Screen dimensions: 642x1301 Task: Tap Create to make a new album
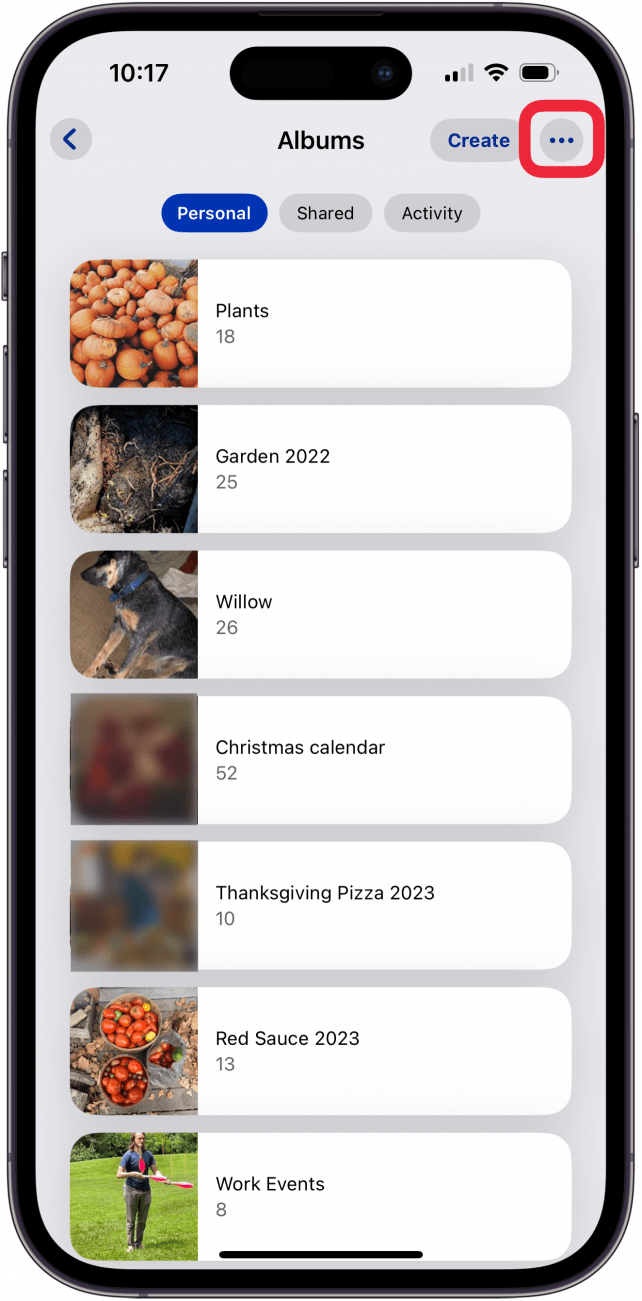tap(478, 141)
